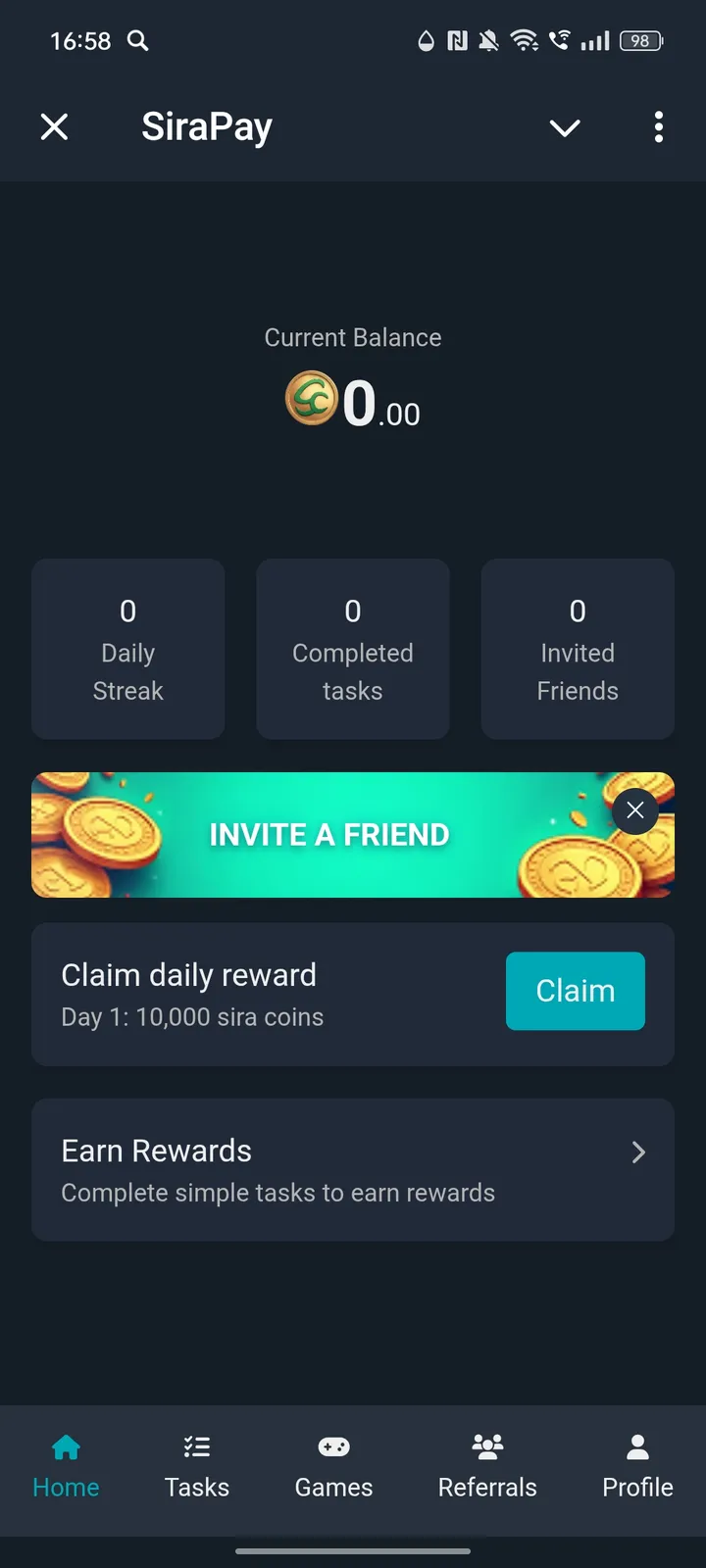706x1568 pixels.
Task: Claim the Day 1 daily reward
Action: pyautogui.click(x=575, y=991)
